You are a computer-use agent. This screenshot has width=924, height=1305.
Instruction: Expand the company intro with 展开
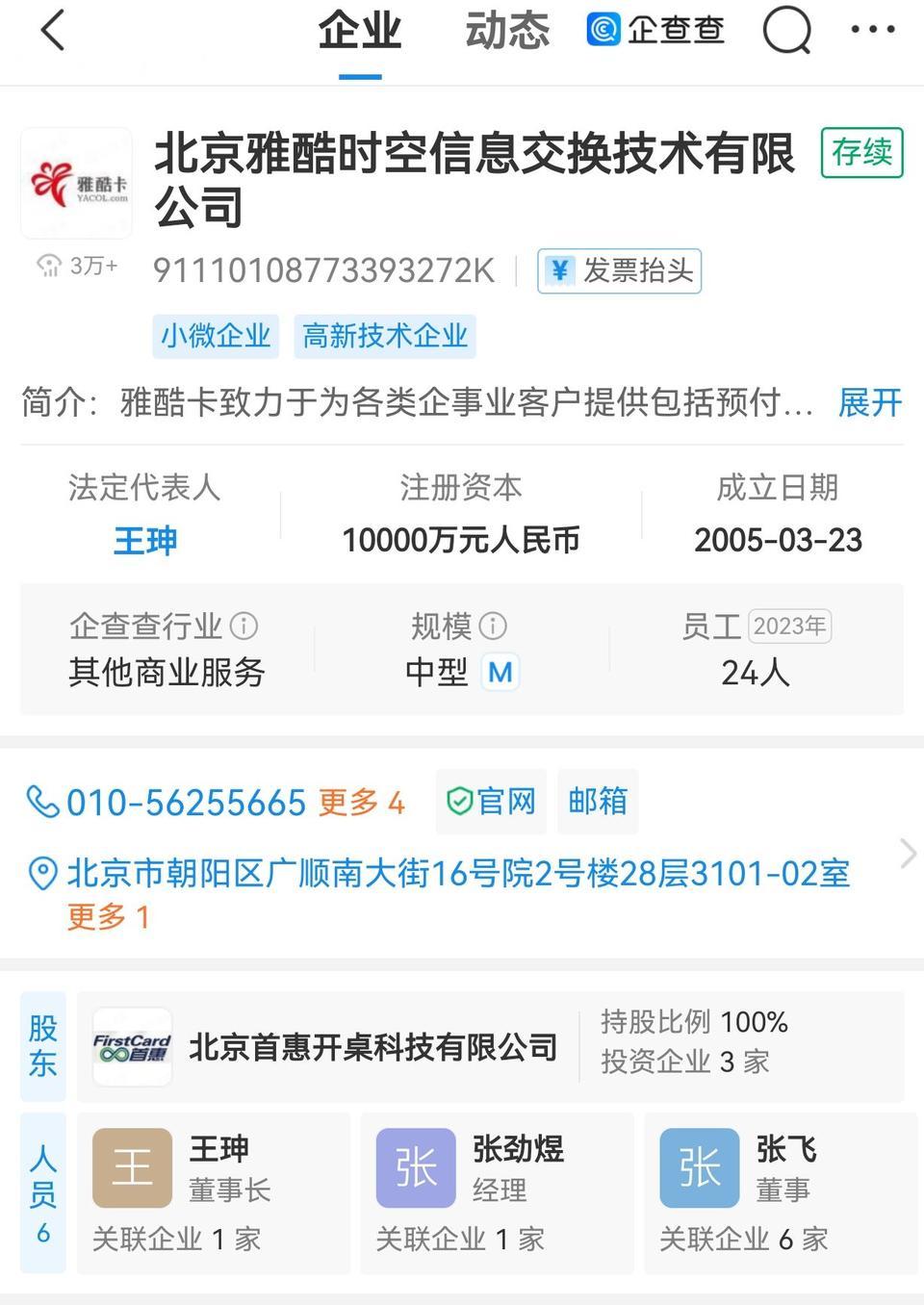tap(869, 402)
